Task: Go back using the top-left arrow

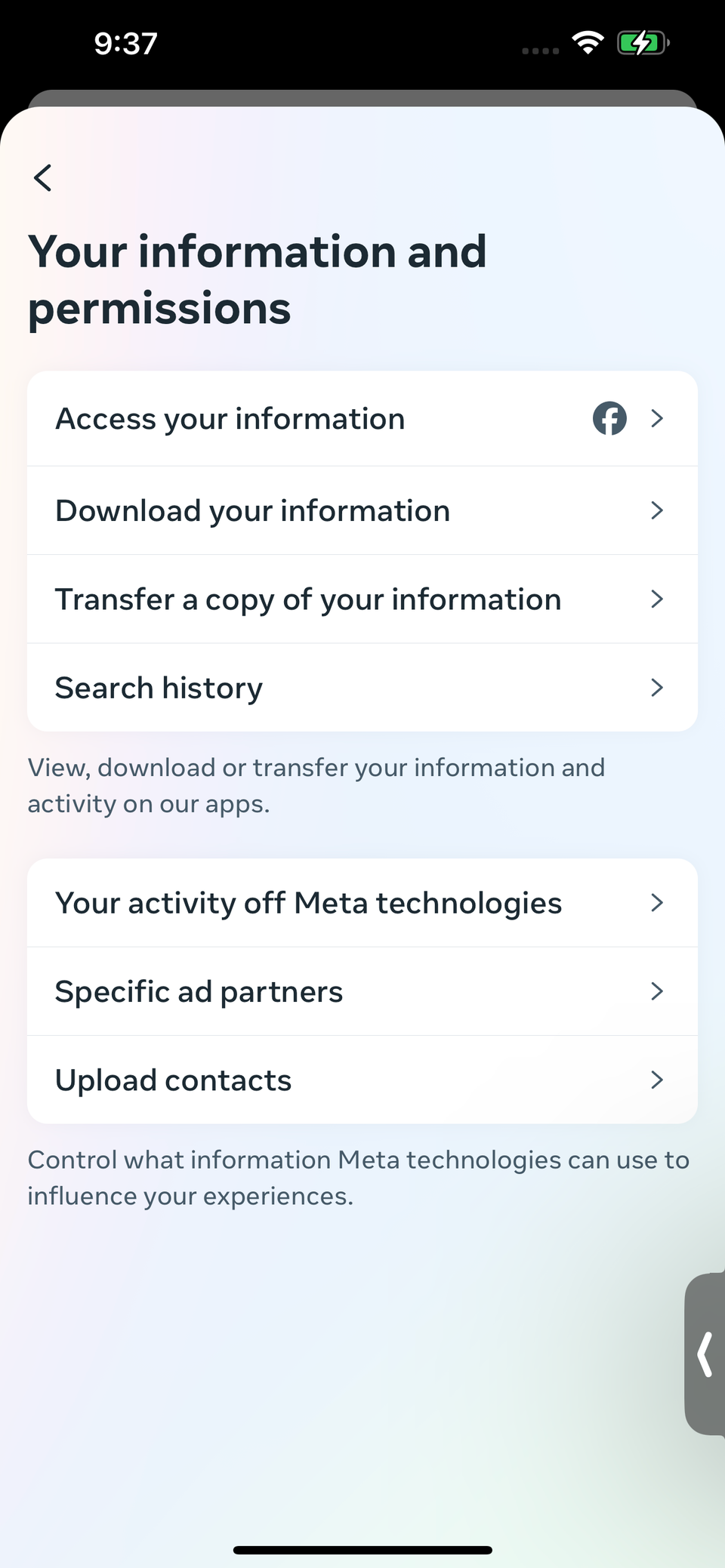Action: pos(43,178)
